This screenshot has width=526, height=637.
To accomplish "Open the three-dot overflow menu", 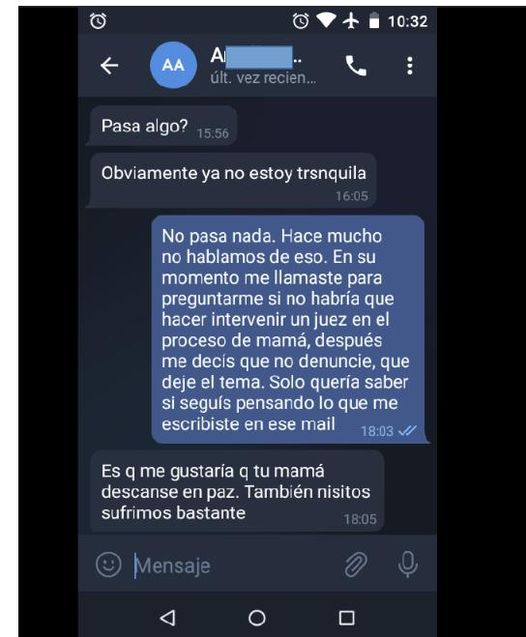I will (410, 65).
